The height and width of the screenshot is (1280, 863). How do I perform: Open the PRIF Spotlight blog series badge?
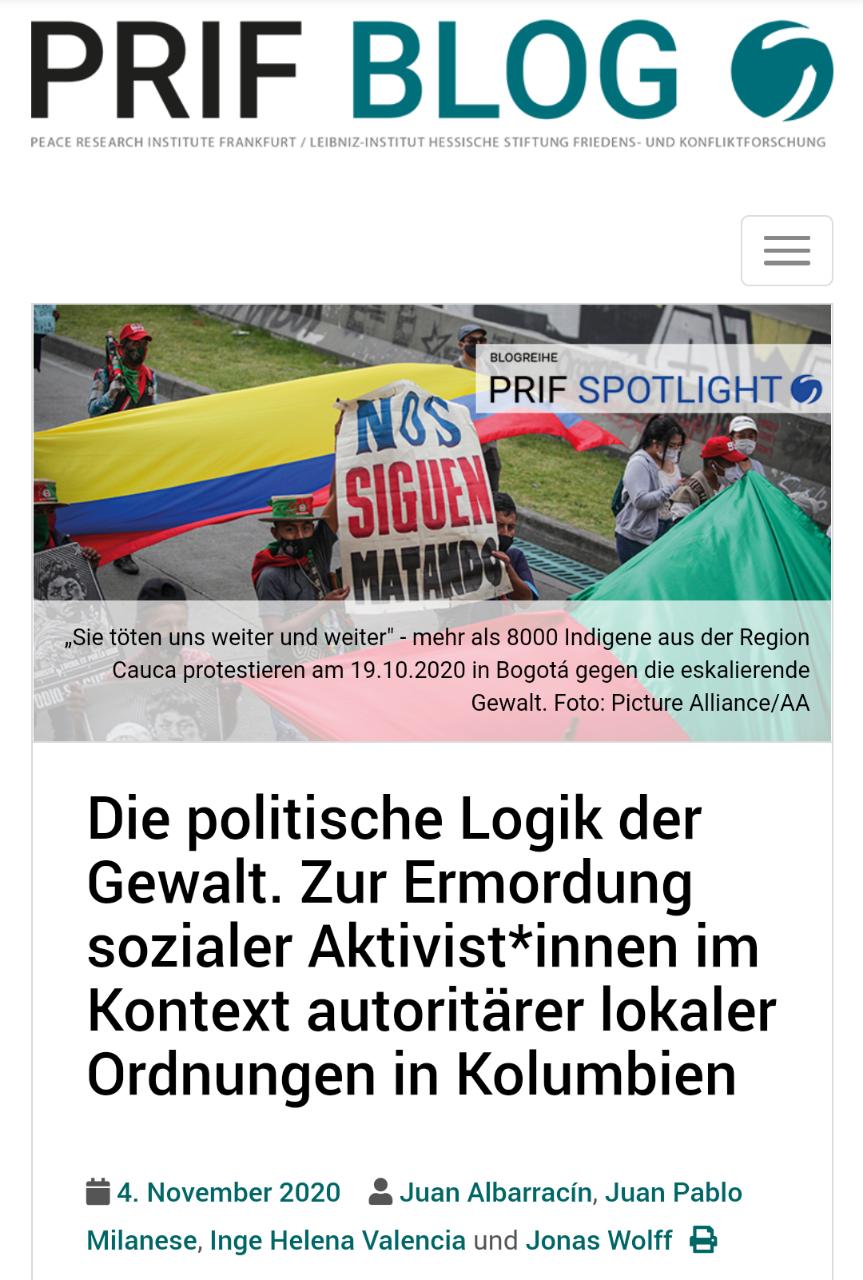point(654,380)
